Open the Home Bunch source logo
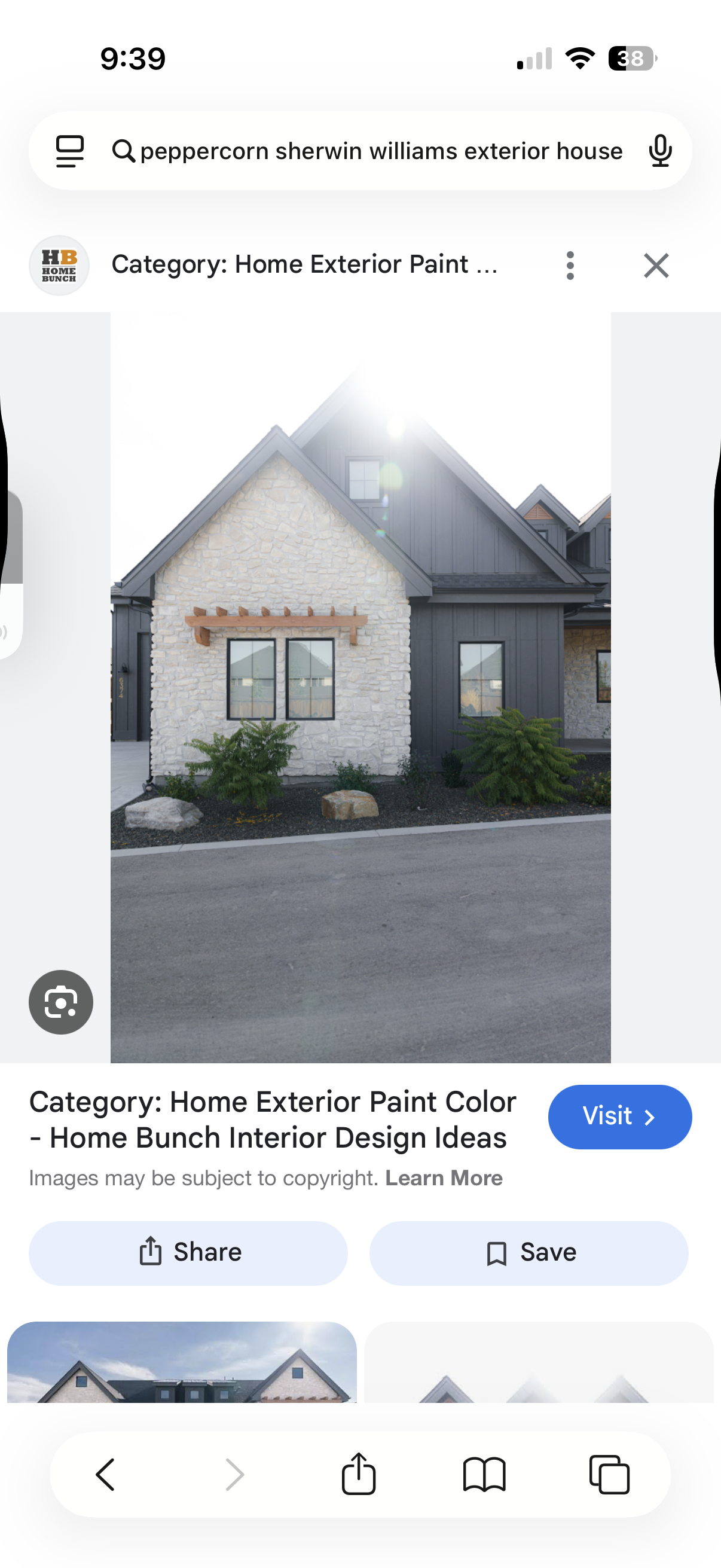This screenshot has height=1568, width=721. (x=59, y=266)
